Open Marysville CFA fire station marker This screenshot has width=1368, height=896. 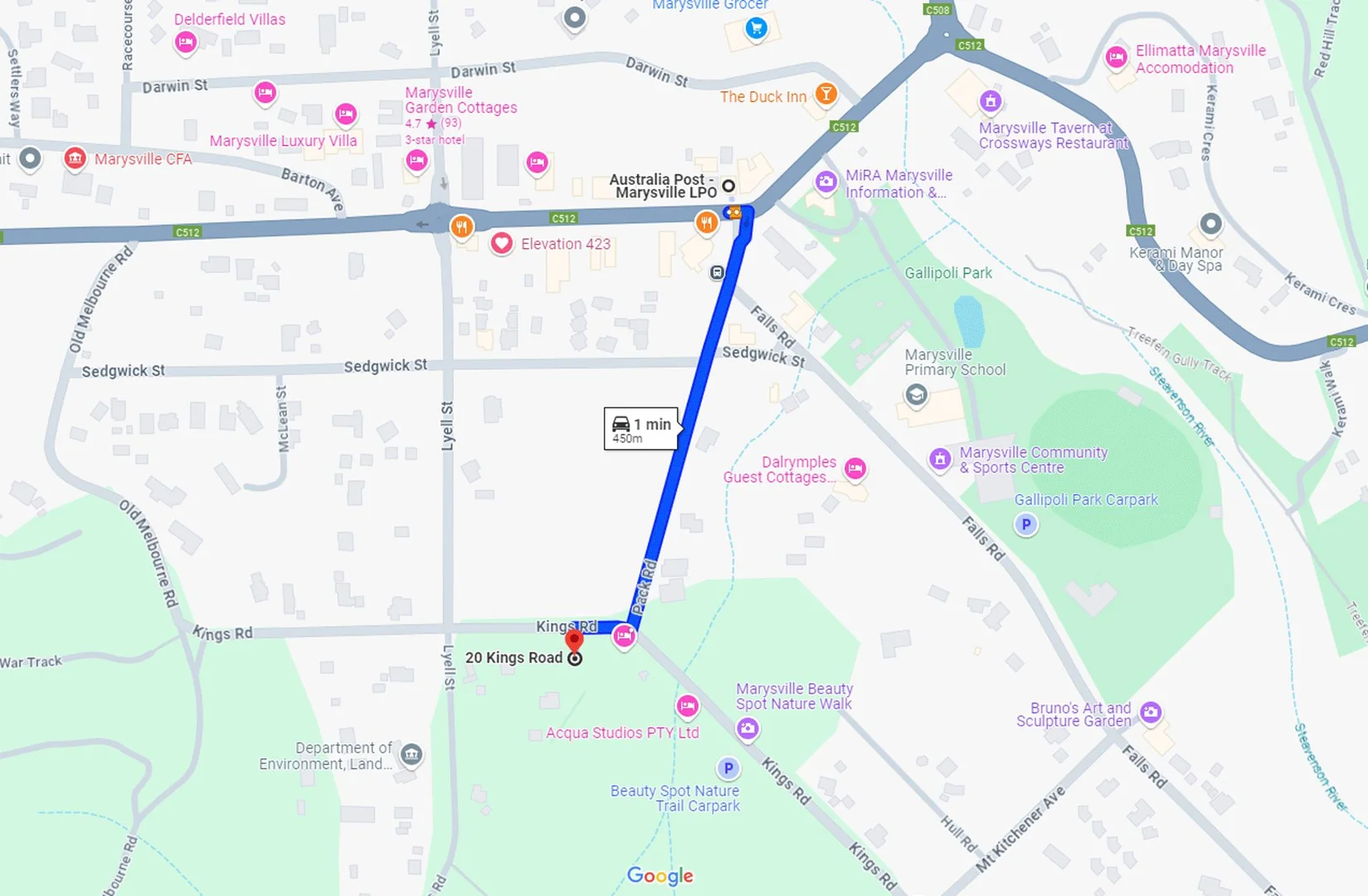click(x=75, y=158)
